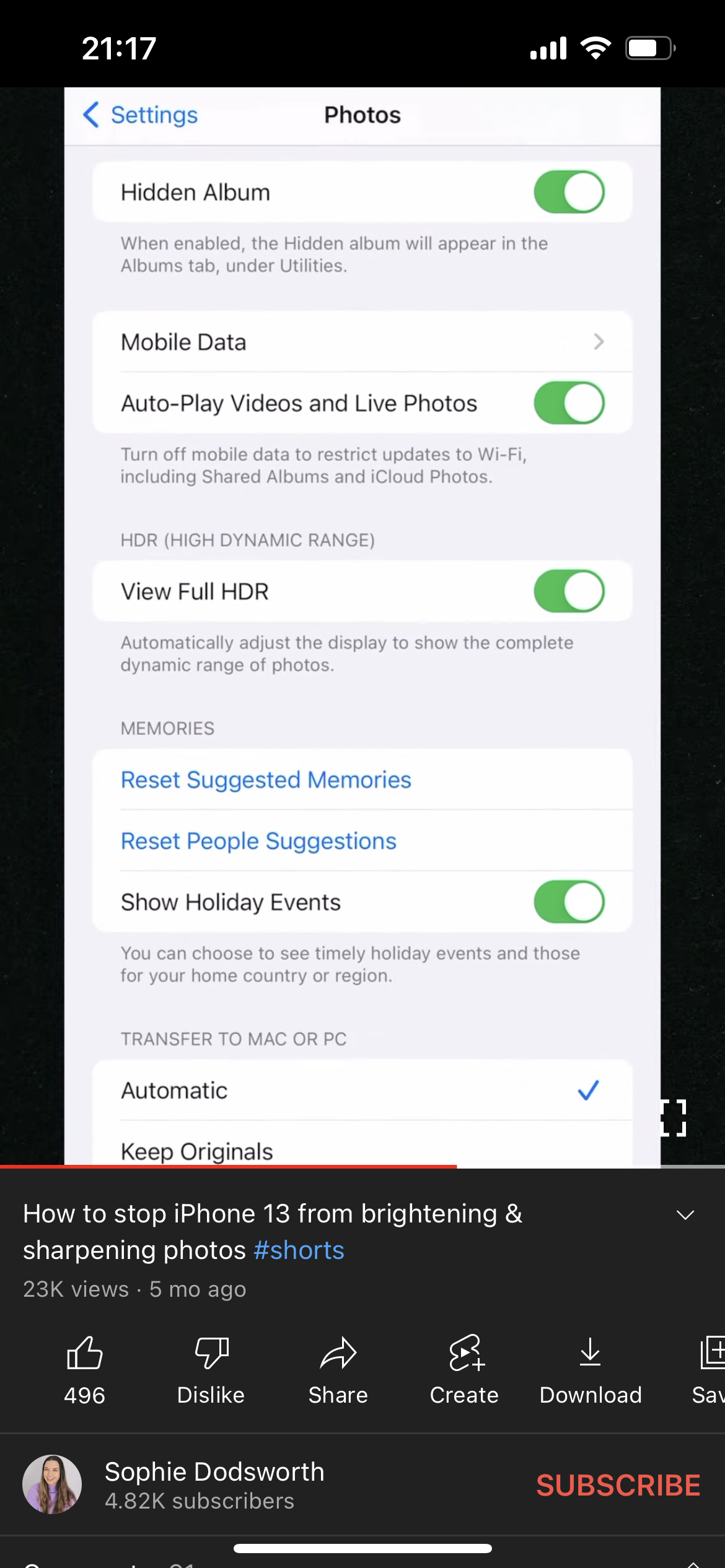Share this video
This screenshot has width=725, height=1568.
point(338,1370)
